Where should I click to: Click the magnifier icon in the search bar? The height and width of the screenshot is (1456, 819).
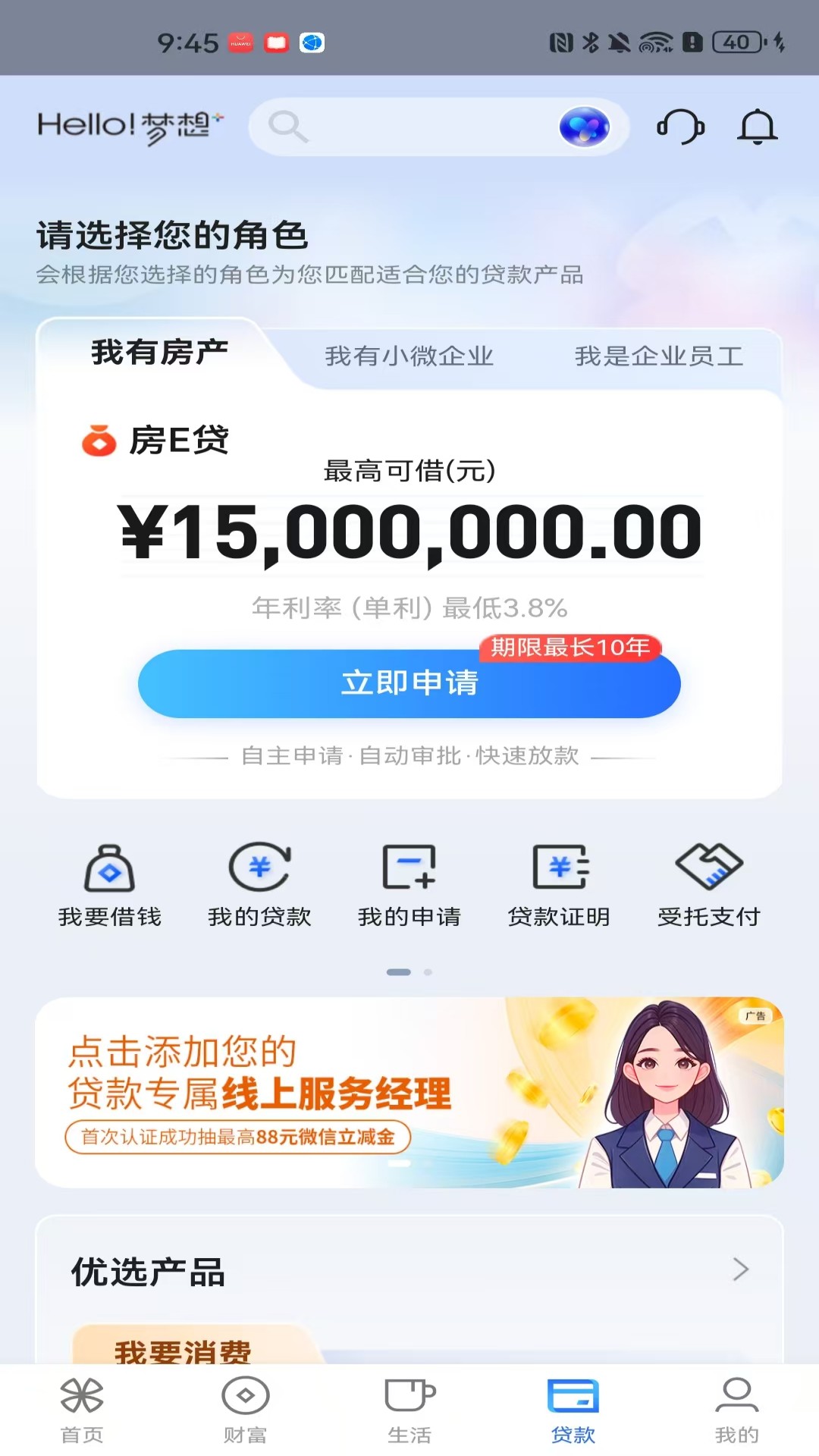(286, 127)
